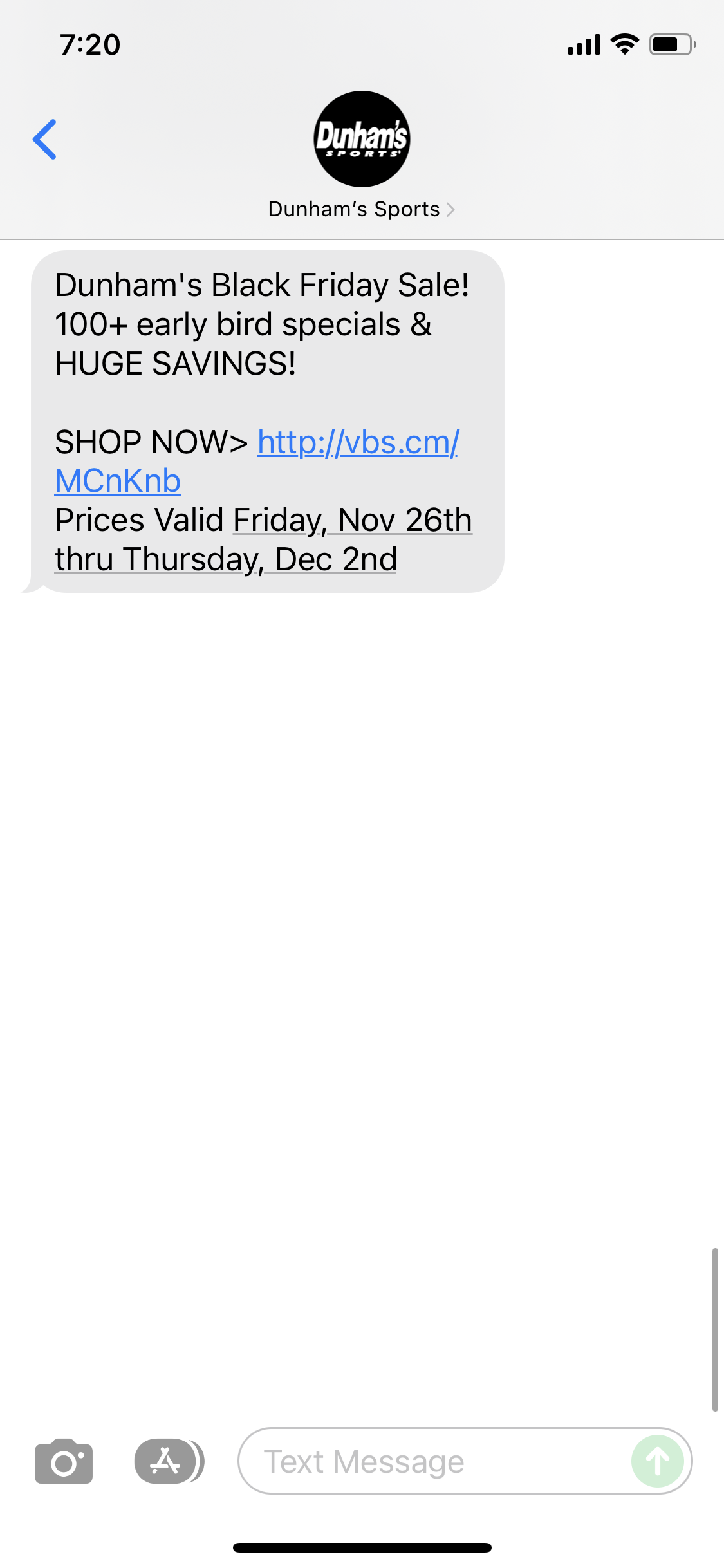Screen dimensions: 724x1568
Task: Tap the battery indicator
Action: point(669,44)
